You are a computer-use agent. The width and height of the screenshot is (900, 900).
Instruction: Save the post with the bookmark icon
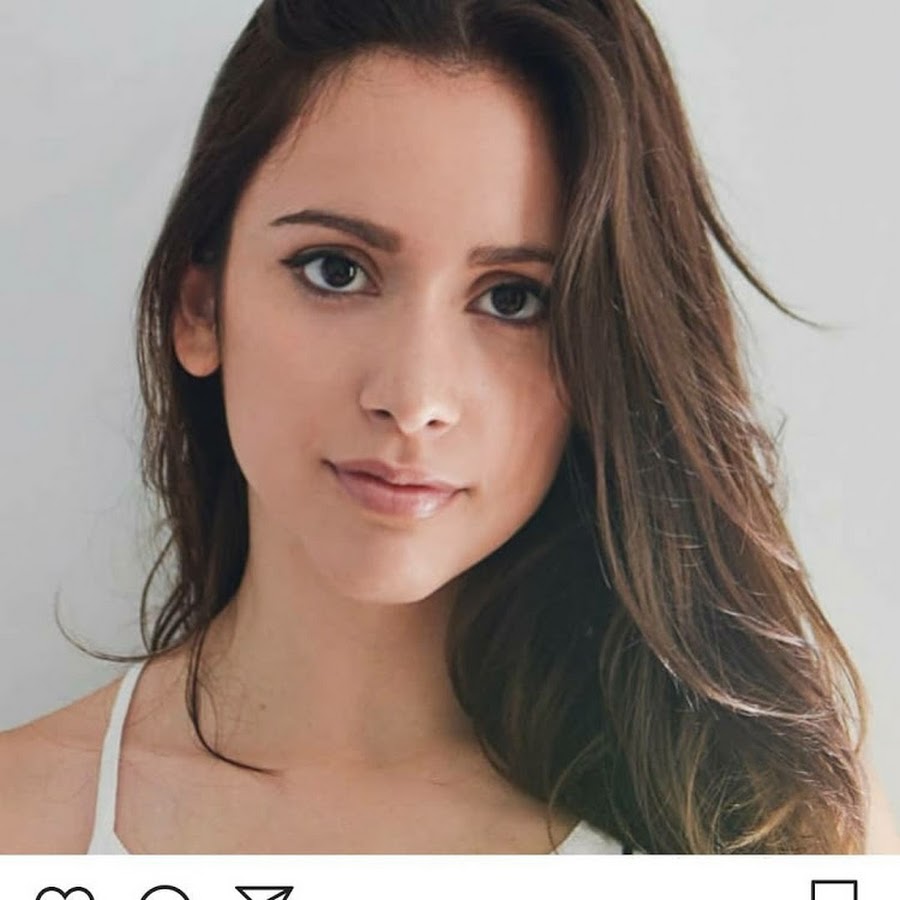tap(834, 891)
